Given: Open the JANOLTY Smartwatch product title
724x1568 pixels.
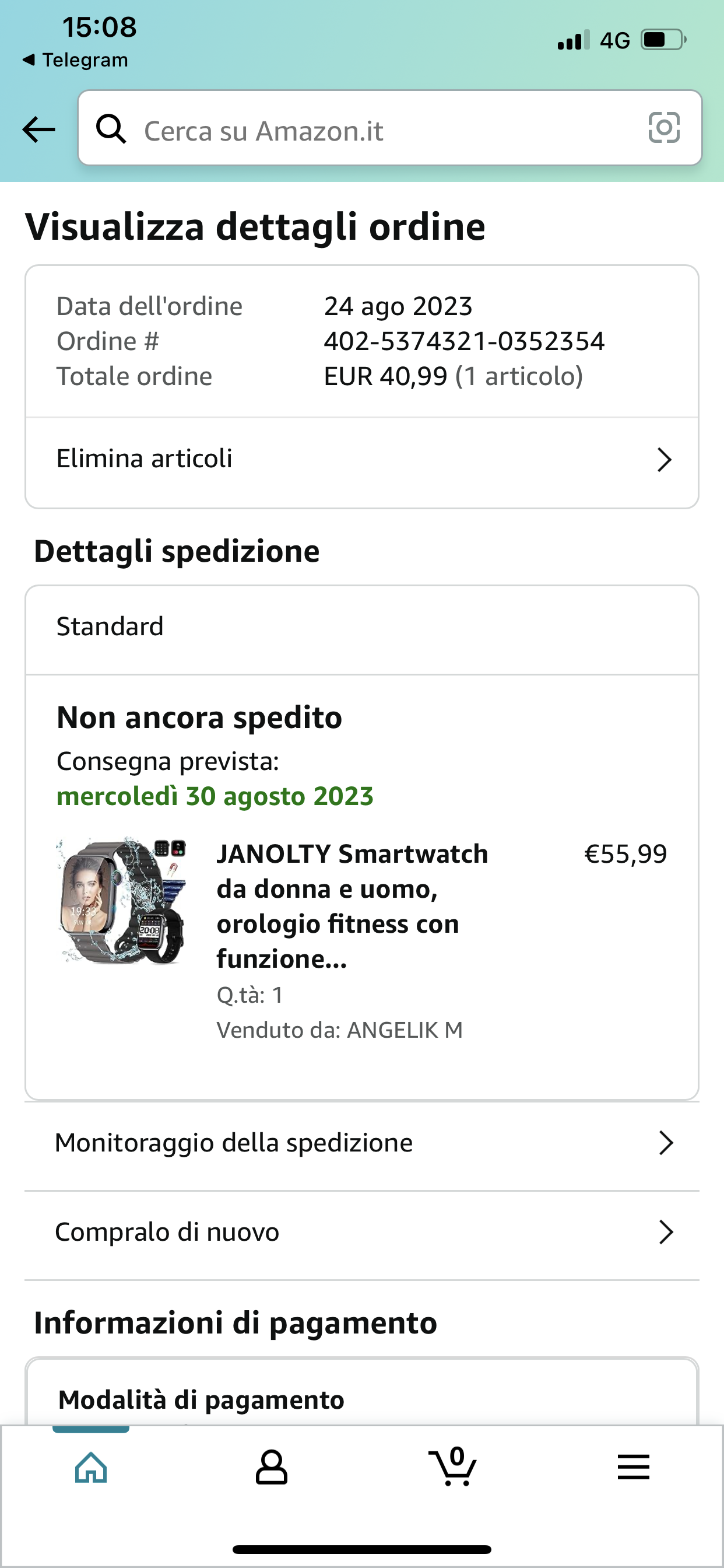Looking at the screenshot, I should [353, 906].
